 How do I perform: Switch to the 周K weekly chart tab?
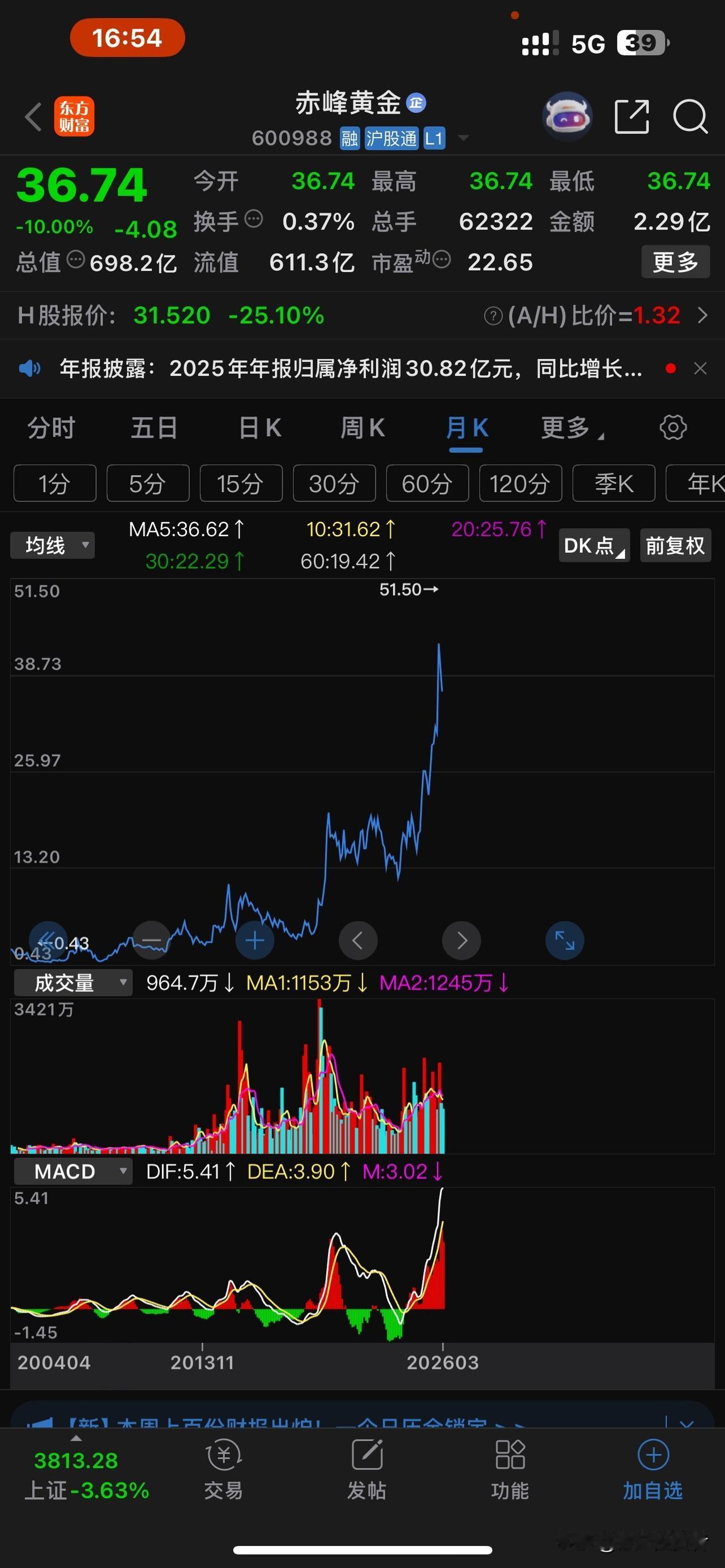[362, 428]
